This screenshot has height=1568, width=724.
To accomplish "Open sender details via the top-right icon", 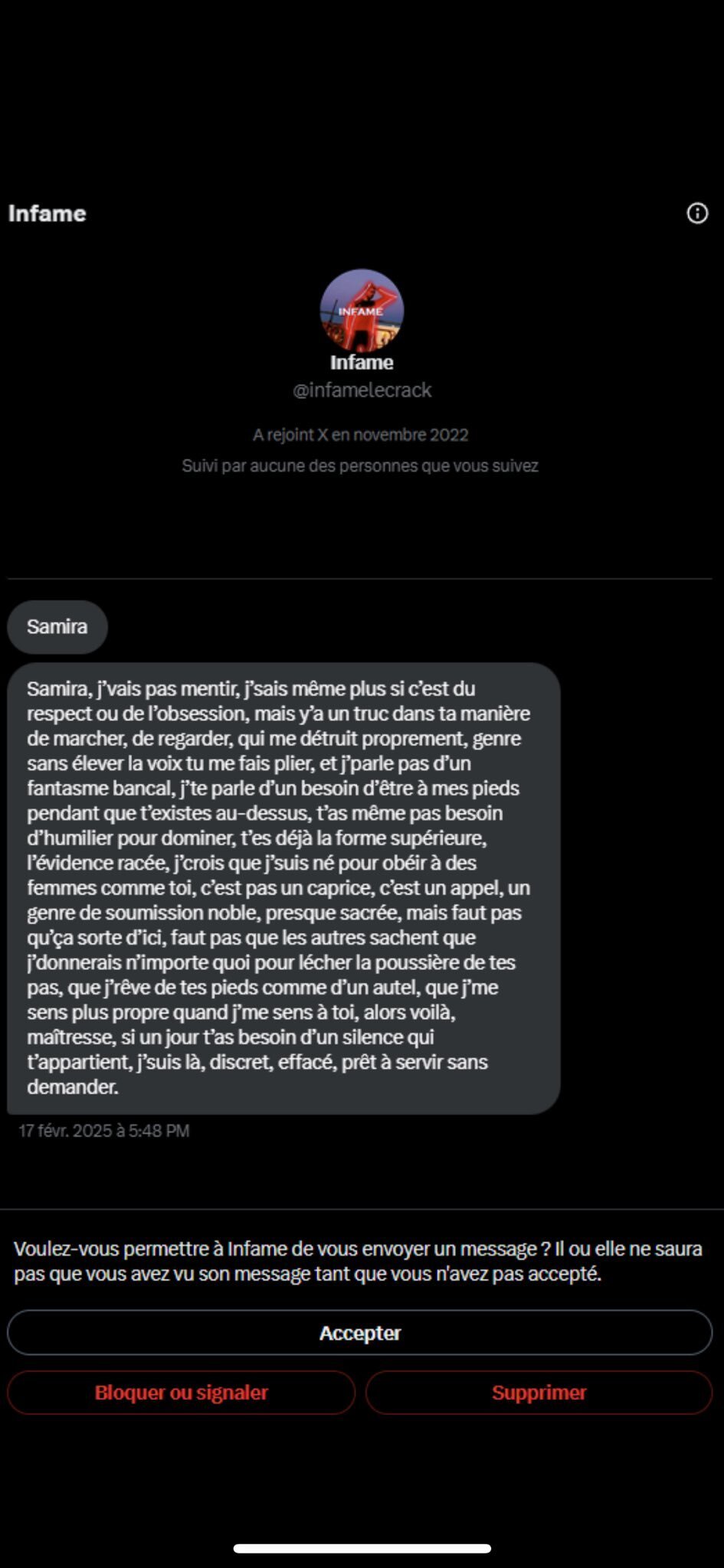I will click(x=697, y=213).
